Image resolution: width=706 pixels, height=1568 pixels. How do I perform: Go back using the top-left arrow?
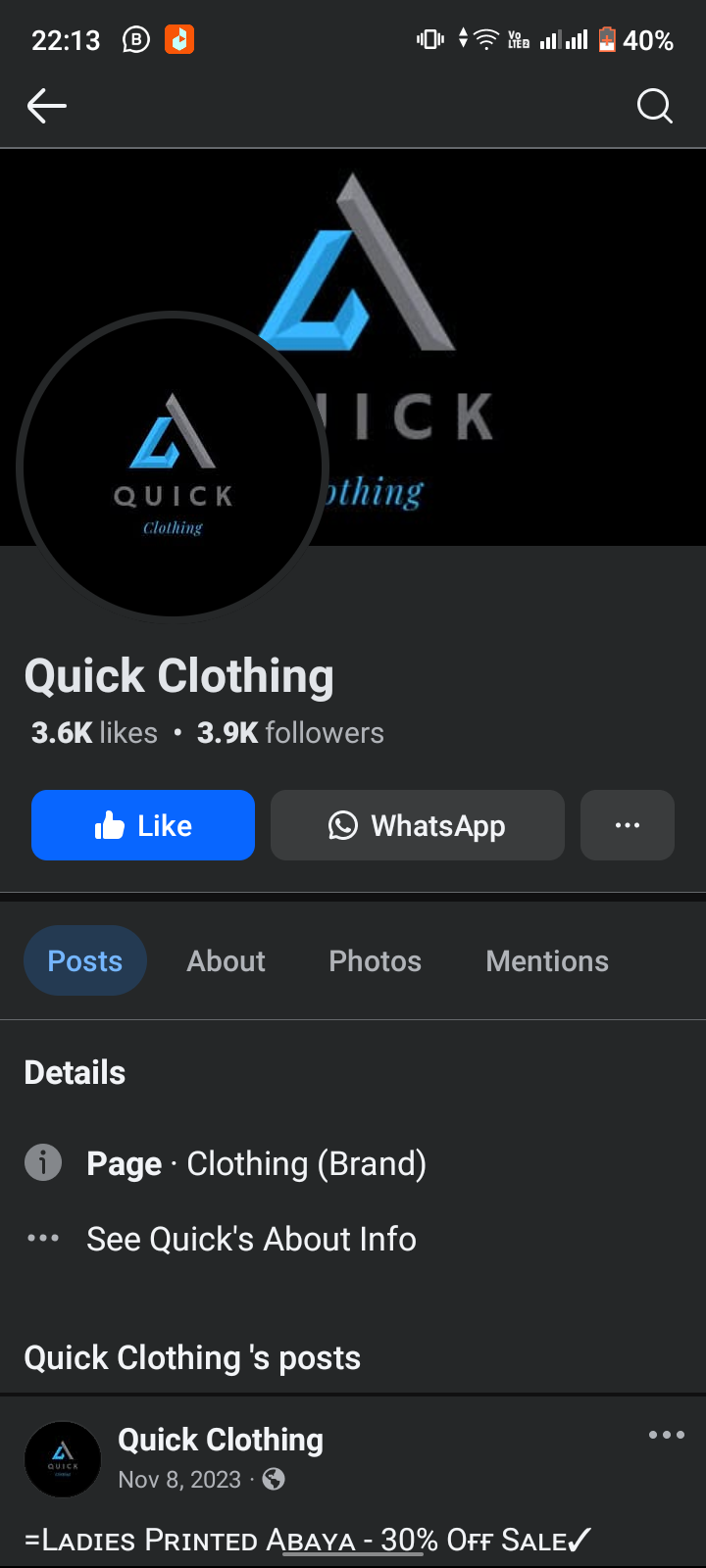(x=46, y=106)
